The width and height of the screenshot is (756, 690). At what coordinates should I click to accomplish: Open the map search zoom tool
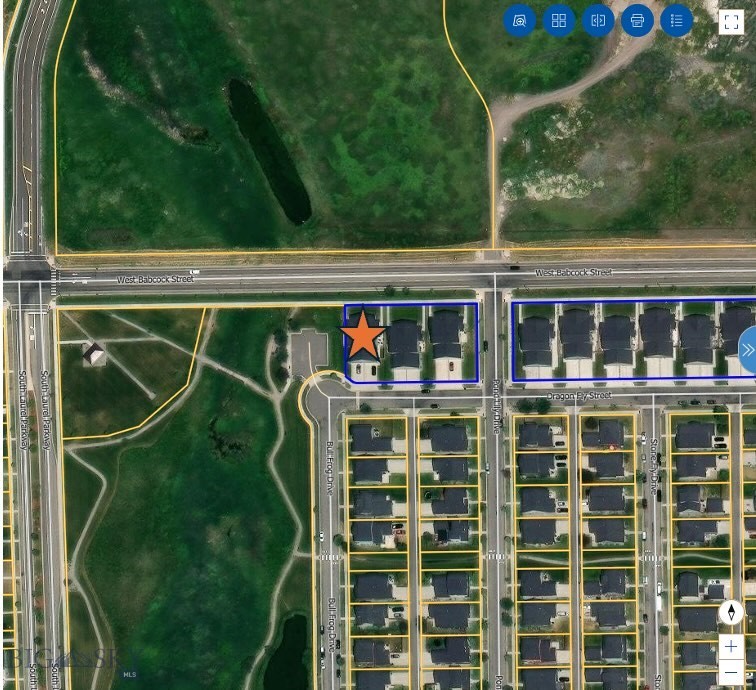coord(520,20)
